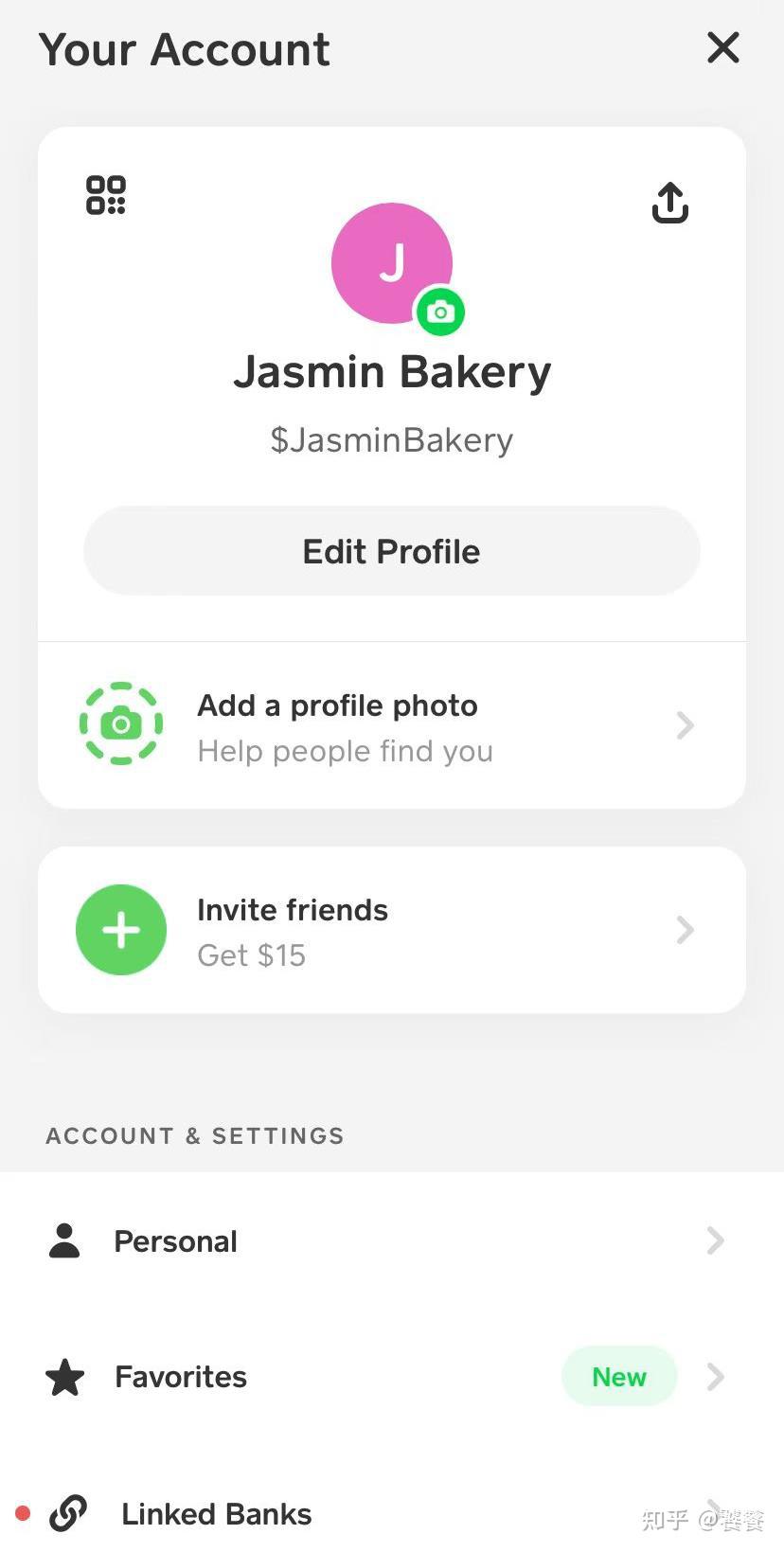Click the $JasminBakery cashtag link

[x=391, y=438]
